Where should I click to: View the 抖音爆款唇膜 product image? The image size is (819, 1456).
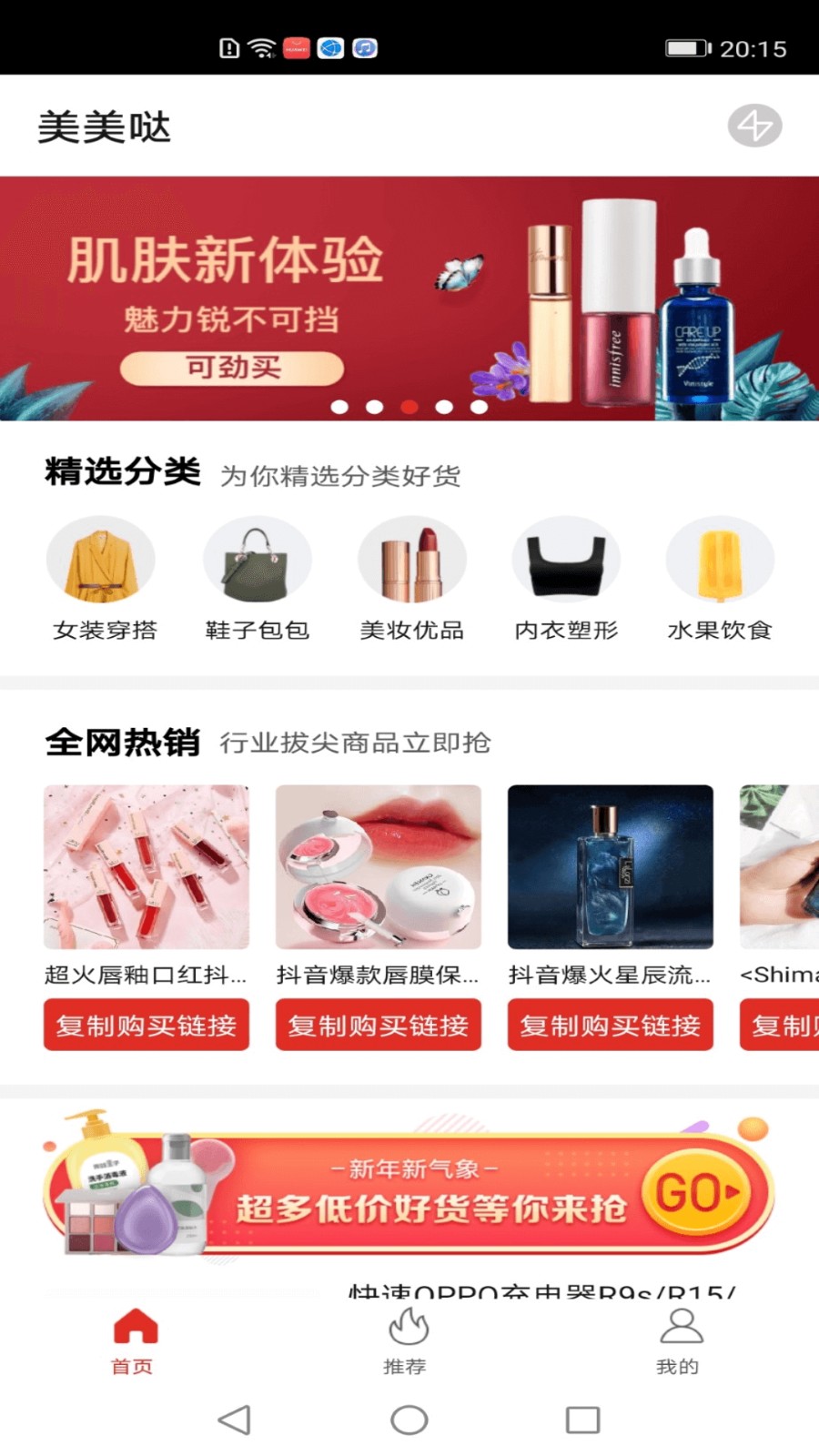pos(379,866)
